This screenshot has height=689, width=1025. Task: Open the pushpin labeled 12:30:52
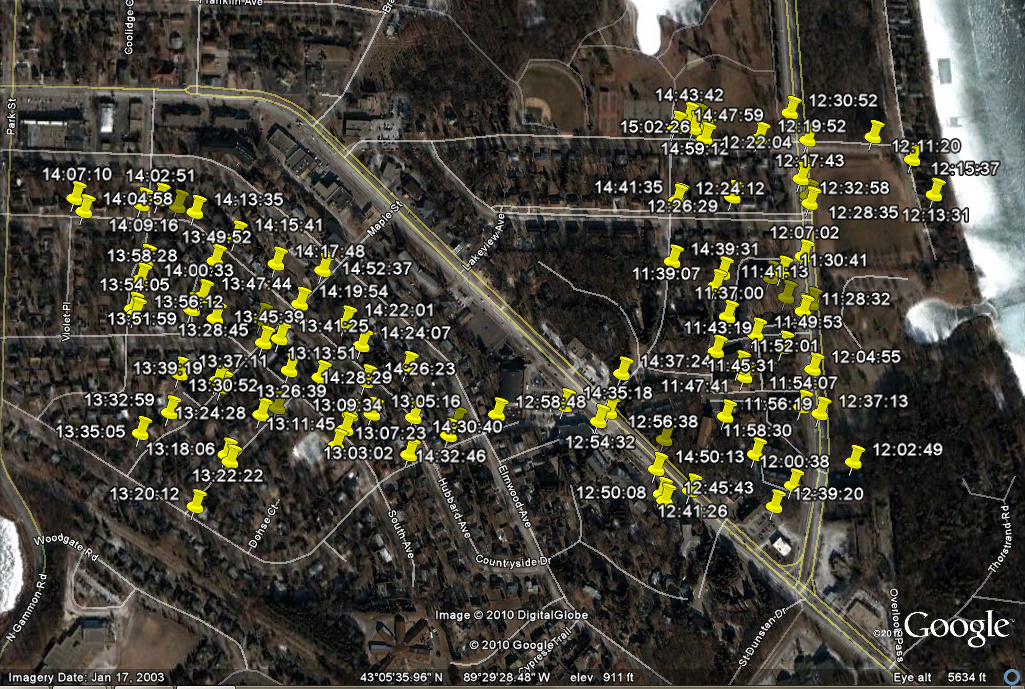coord(793,106)
